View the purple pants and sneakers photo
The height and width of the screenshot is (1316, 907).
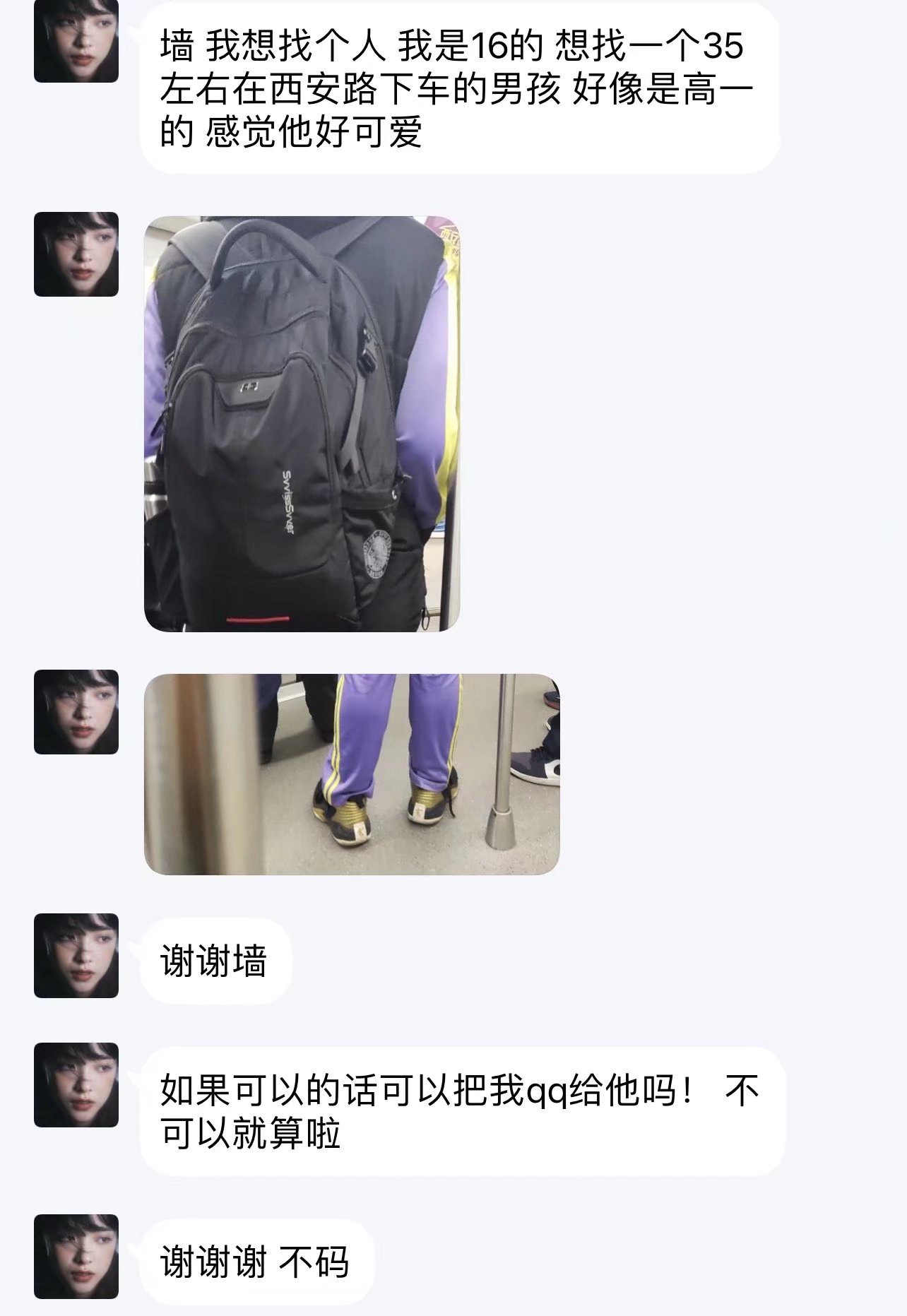pos(352,774)
